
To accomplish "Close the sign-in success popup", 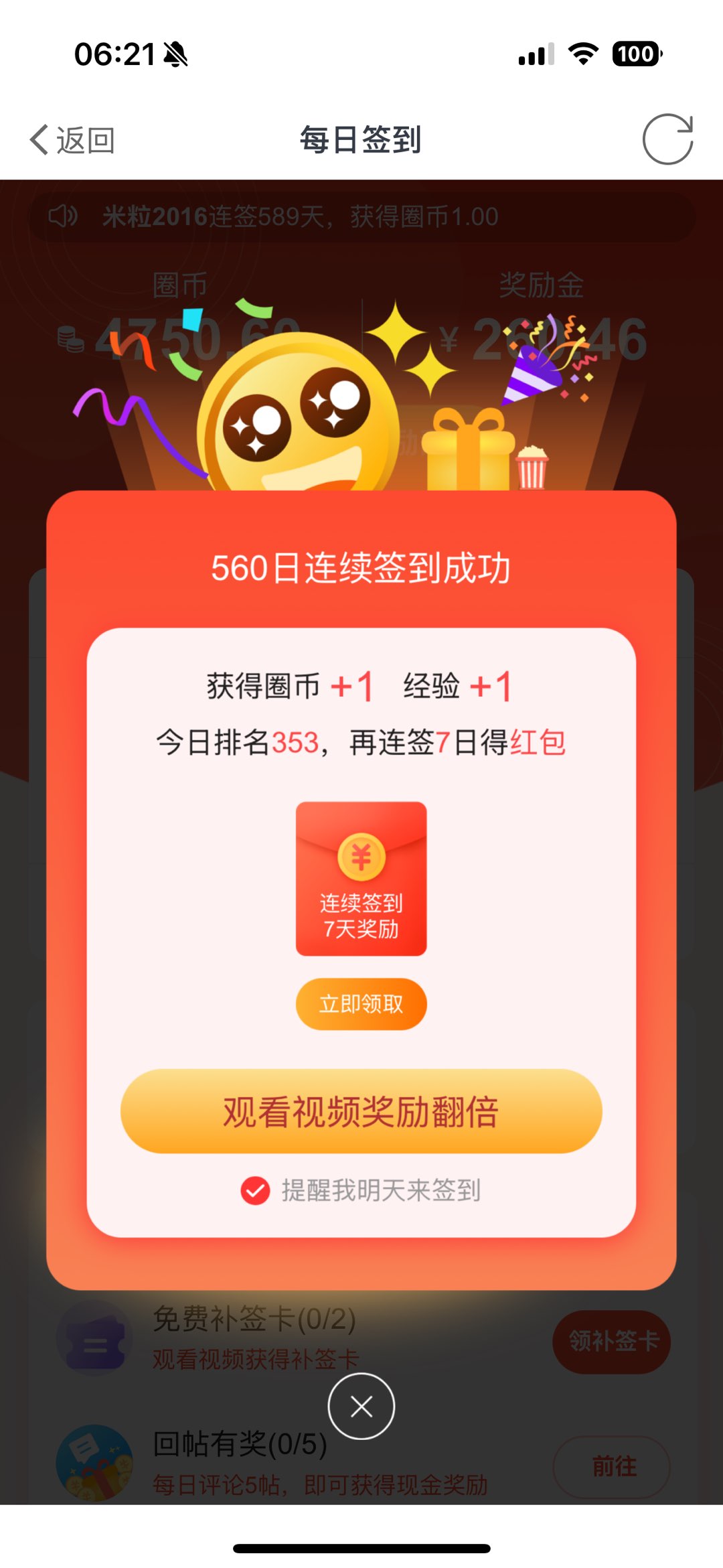I will coord(361,1406).
